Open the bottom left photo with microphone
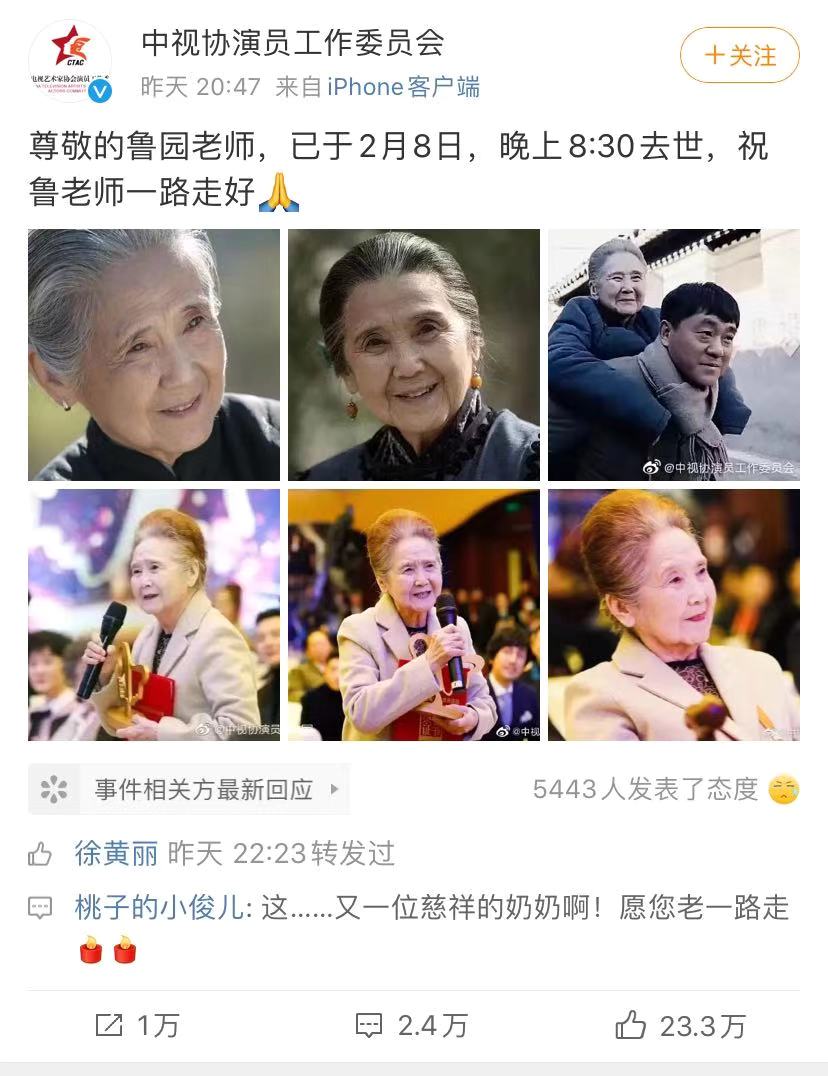 (154, 615)
